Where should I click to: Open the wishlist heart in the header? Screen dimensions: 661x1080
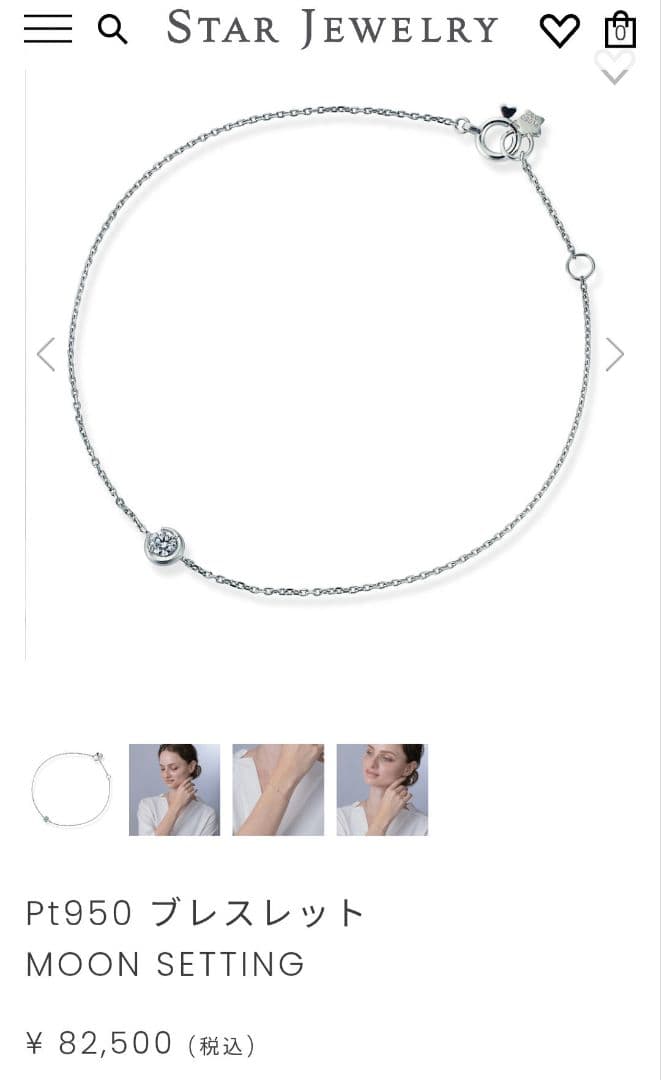pyautogui.click(x=559, y=31)
